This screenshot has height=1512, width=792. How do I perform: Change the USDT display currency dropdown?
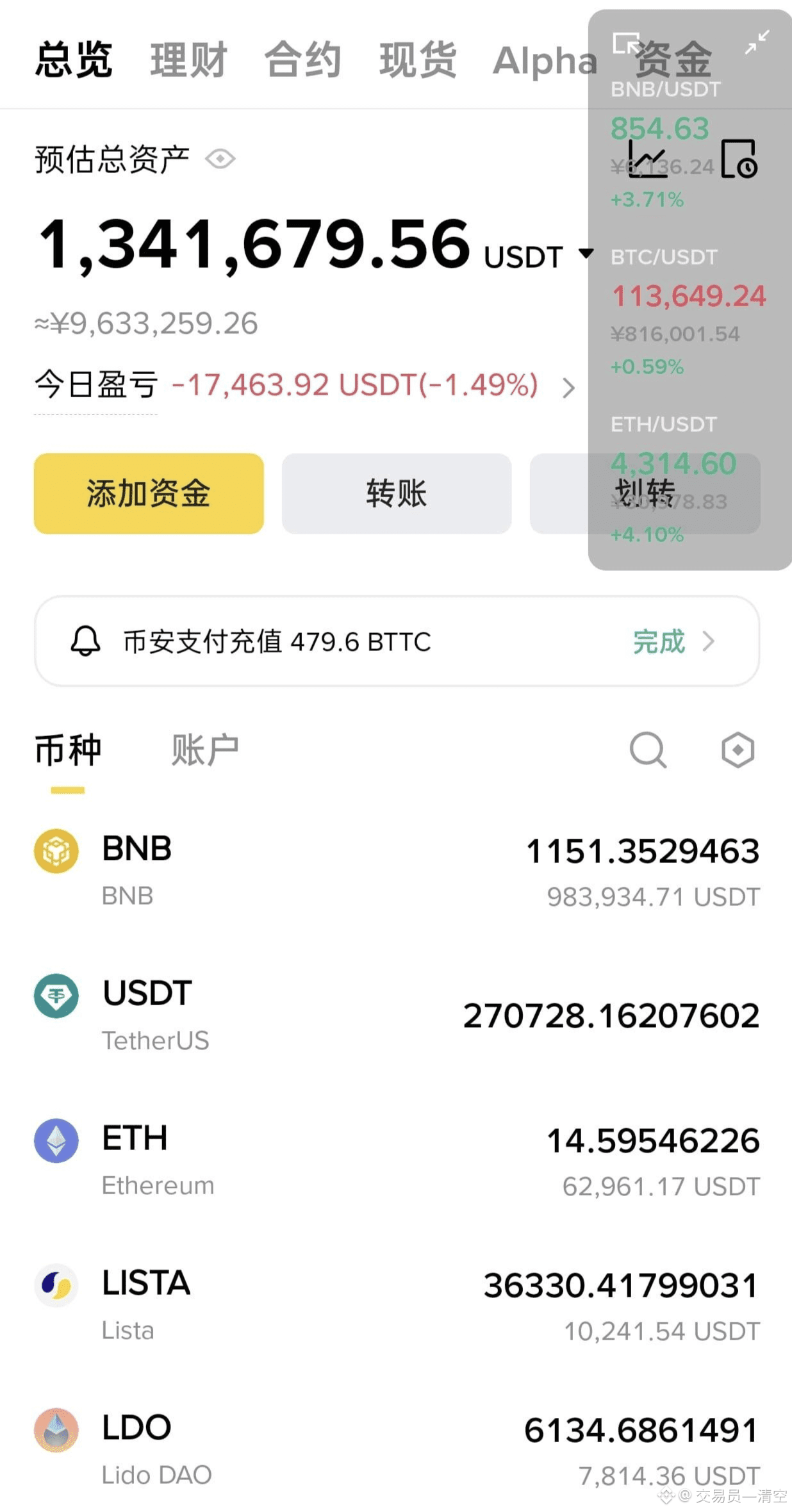584,254
